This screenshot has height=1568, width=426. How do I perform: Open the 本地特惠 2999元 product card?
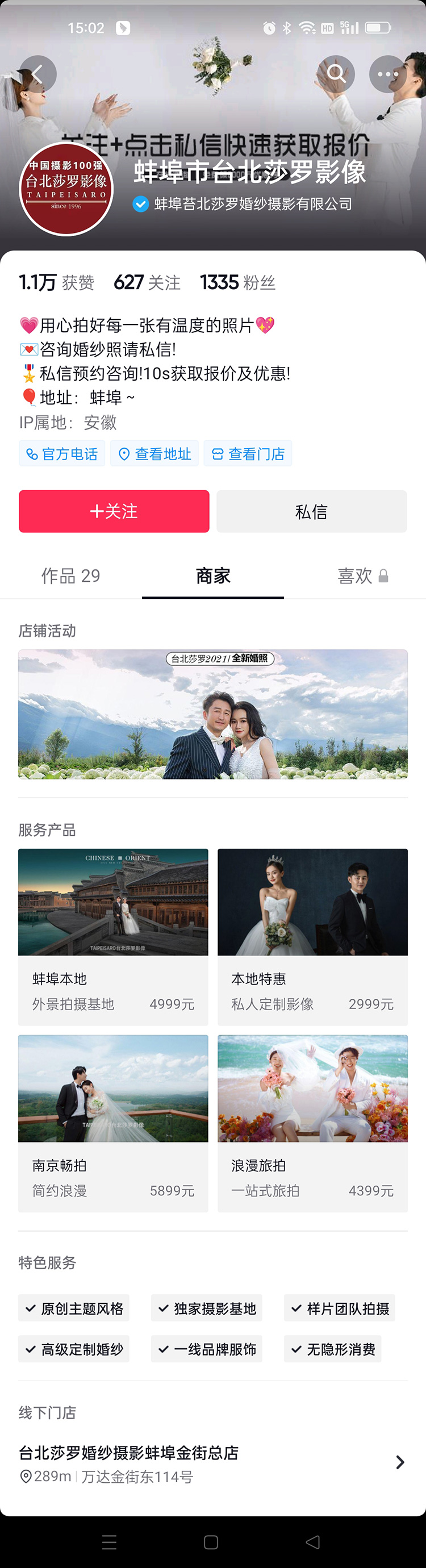pyautogui.click(x=313, y=936)
